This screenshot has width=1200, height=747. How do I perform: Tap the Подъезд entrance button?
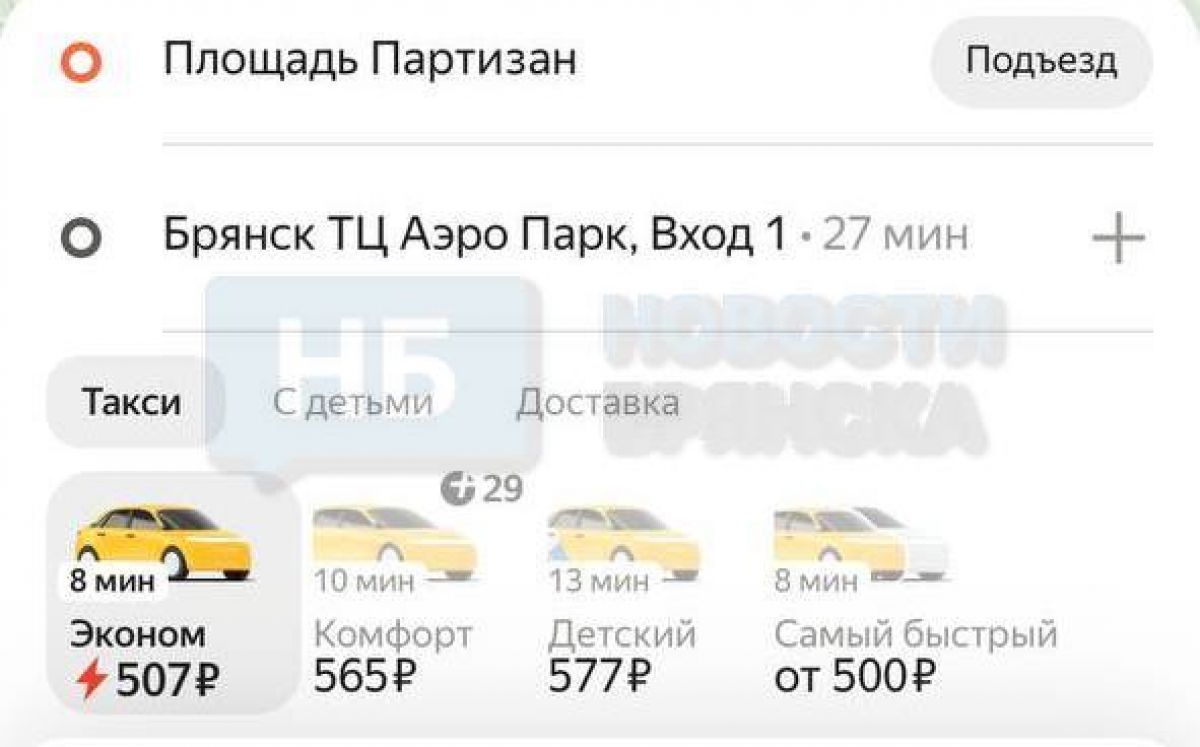pos(1041,62)
